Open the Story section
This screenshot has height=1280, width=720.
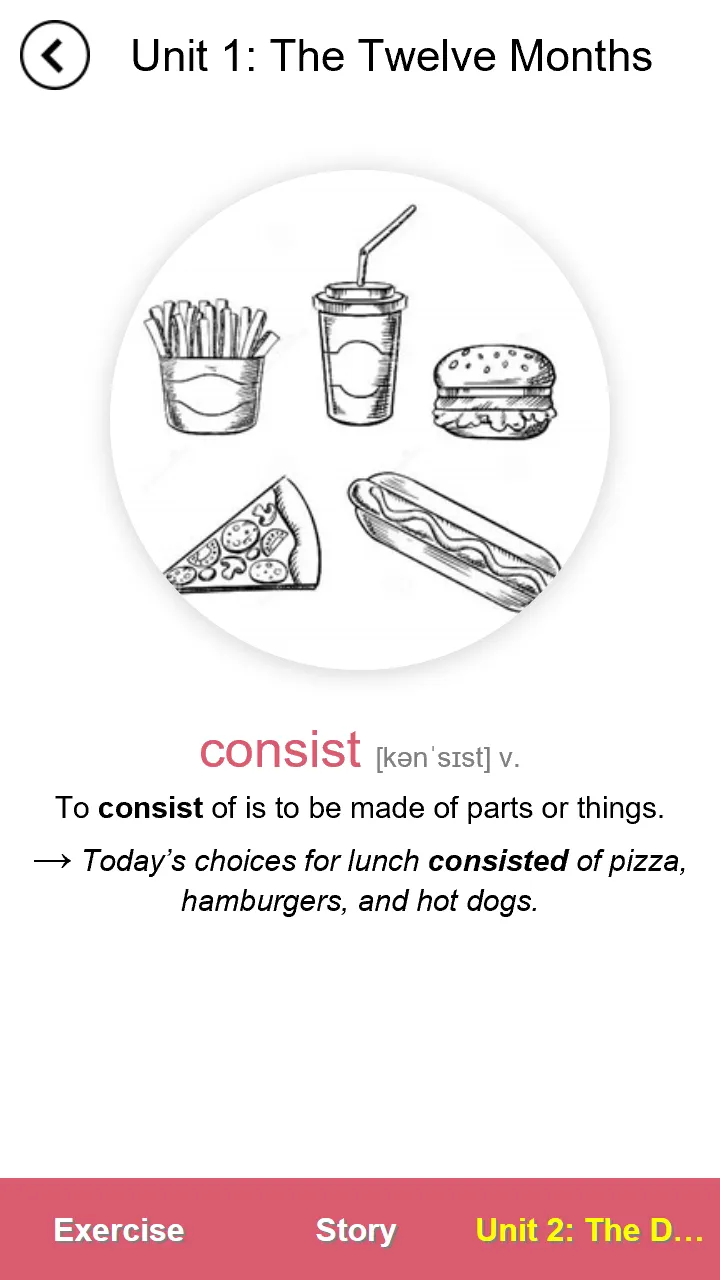356,1230
